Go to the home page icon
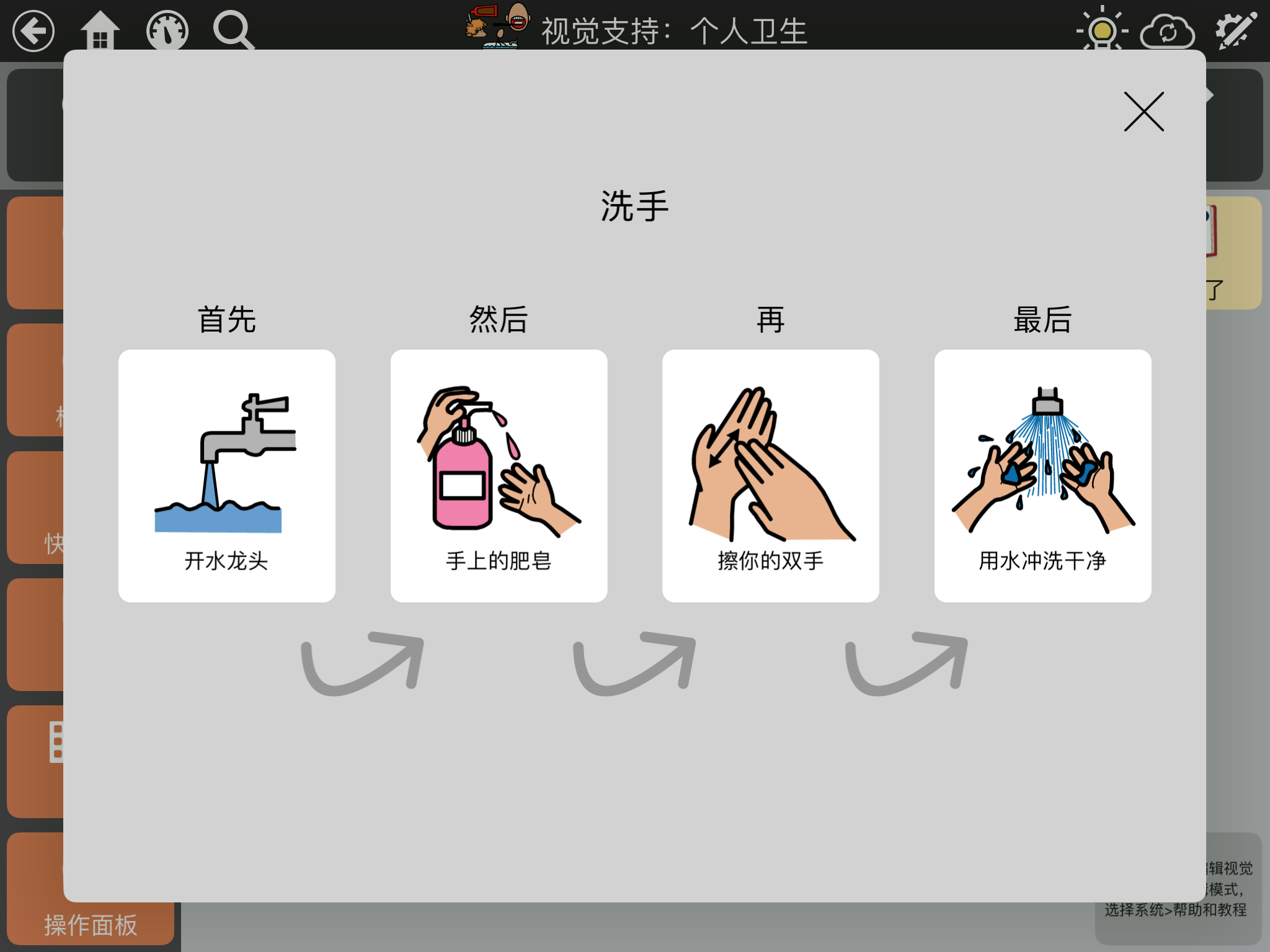 [100, 30]
